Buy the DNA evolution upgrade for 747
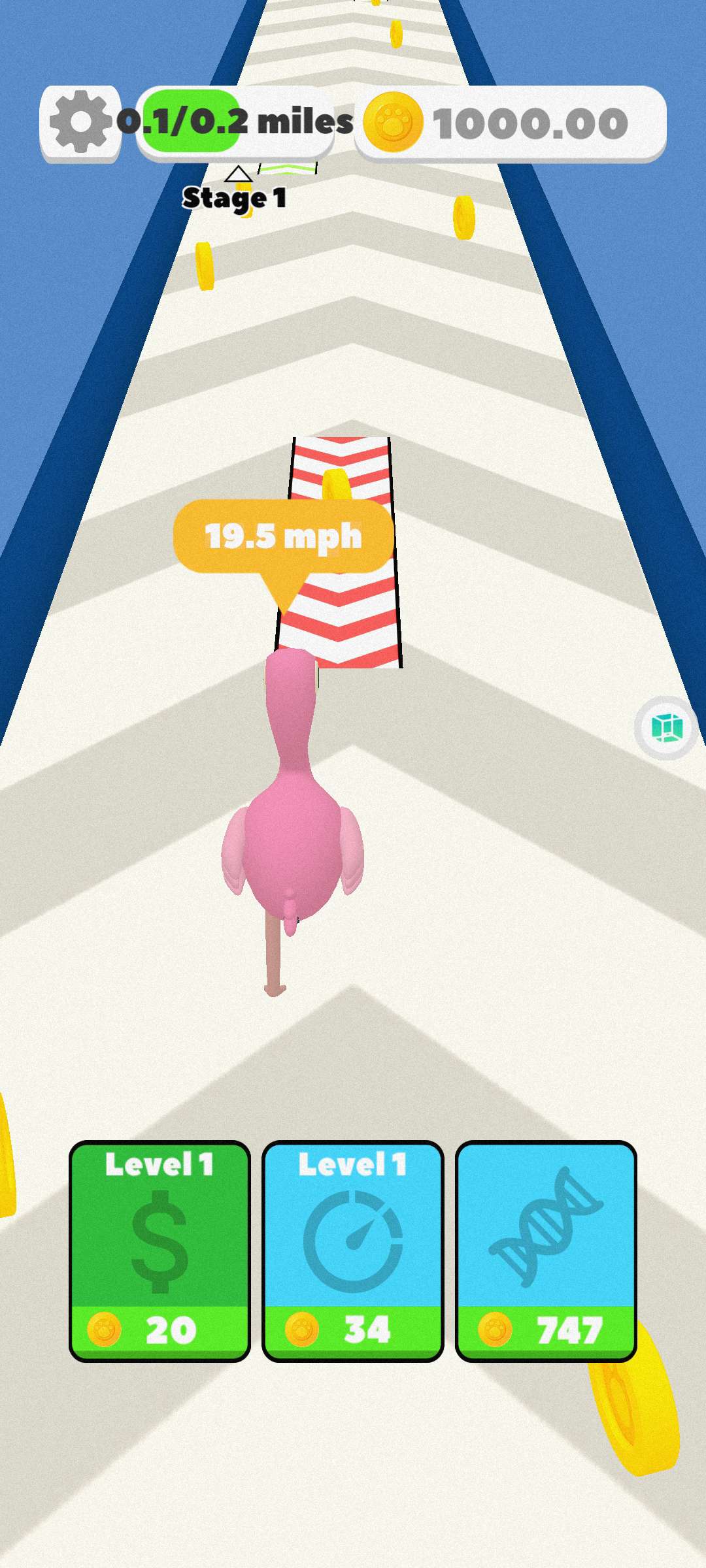The image size is (706, 1568). [x=545, y=1250]
